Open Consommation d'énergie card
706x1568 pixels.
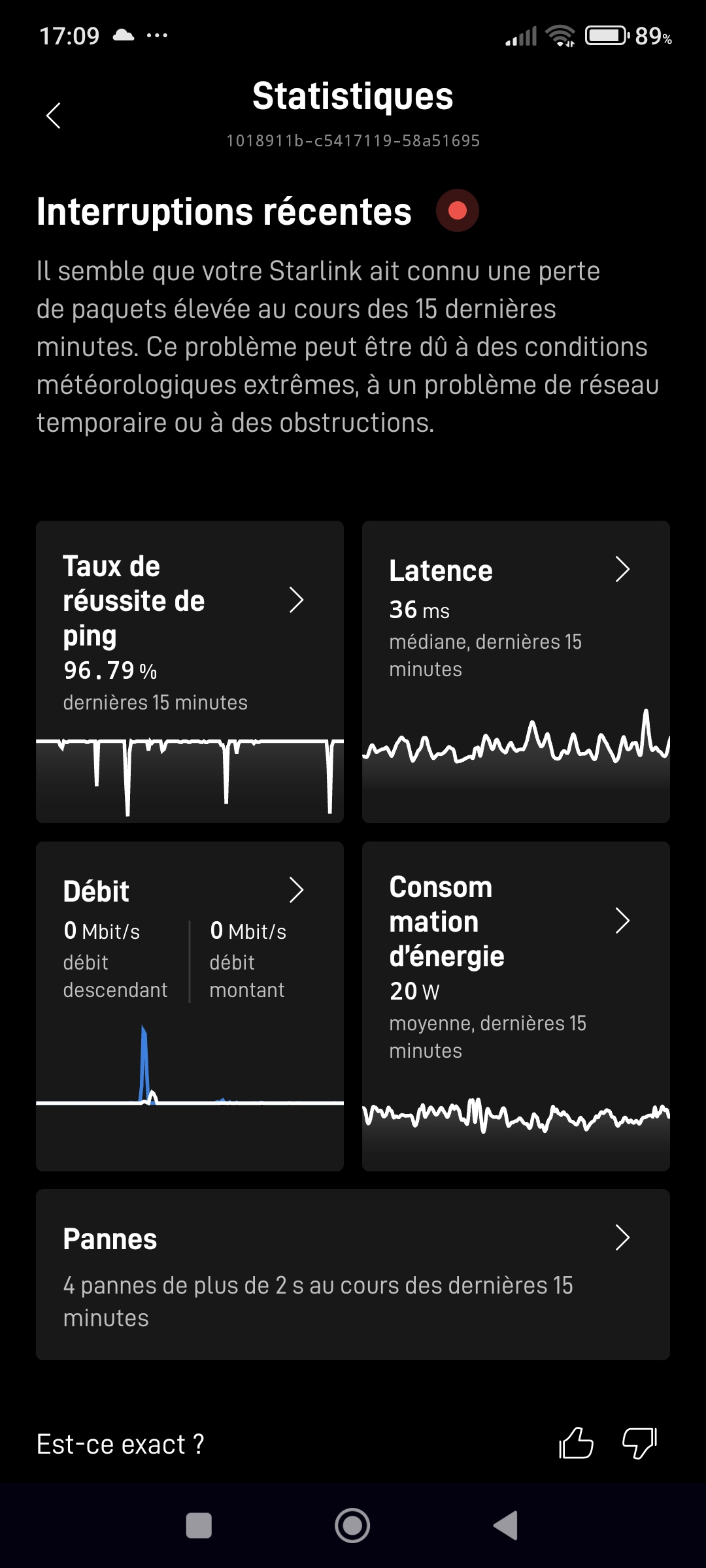516,1005
